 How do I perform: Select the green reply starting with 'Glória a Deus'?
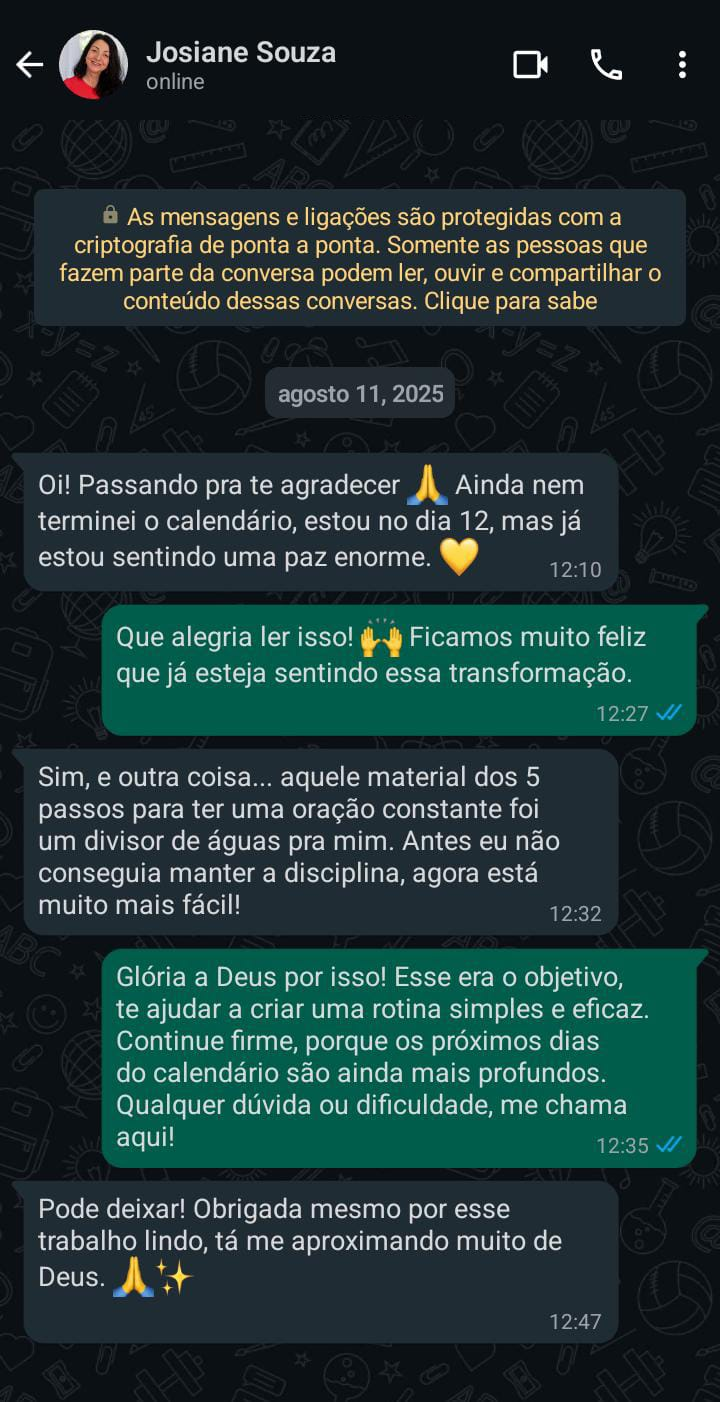(400, 1050)
